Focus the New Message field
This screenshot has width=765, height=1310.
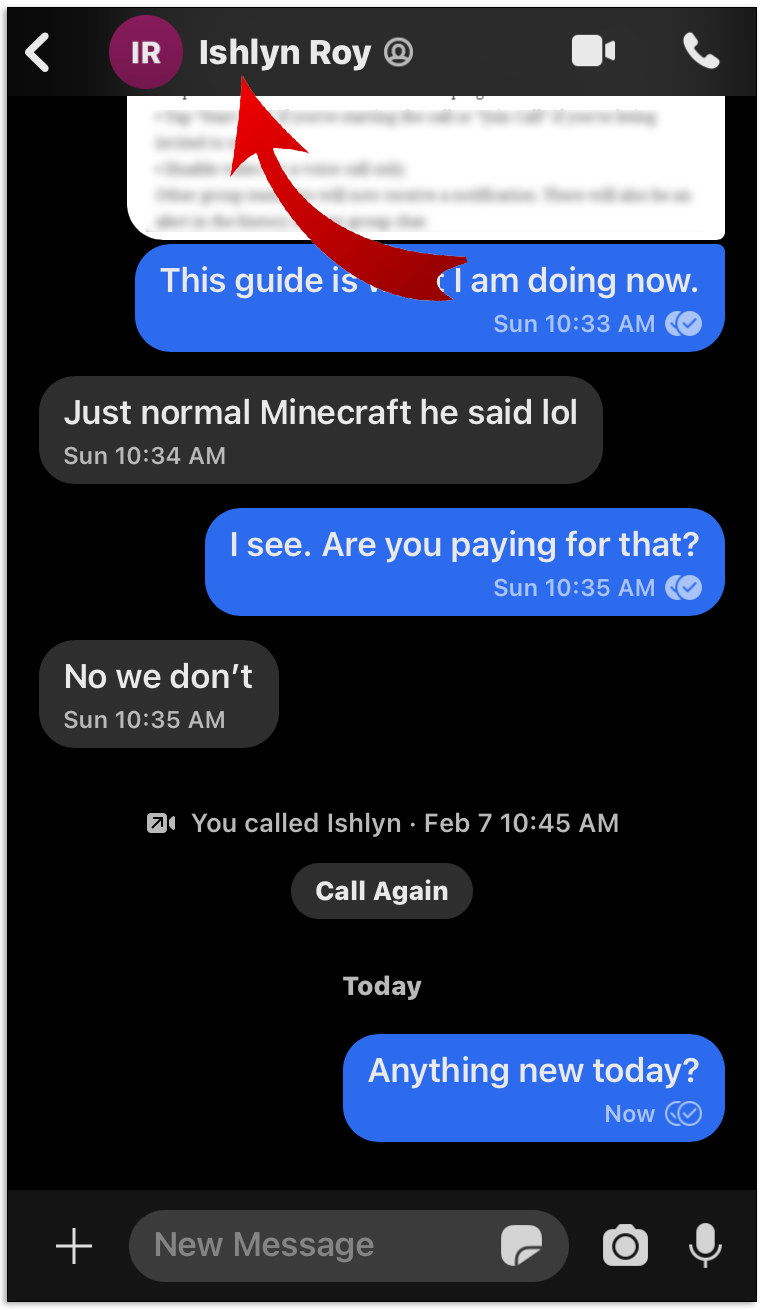[x=320, y=1246]
